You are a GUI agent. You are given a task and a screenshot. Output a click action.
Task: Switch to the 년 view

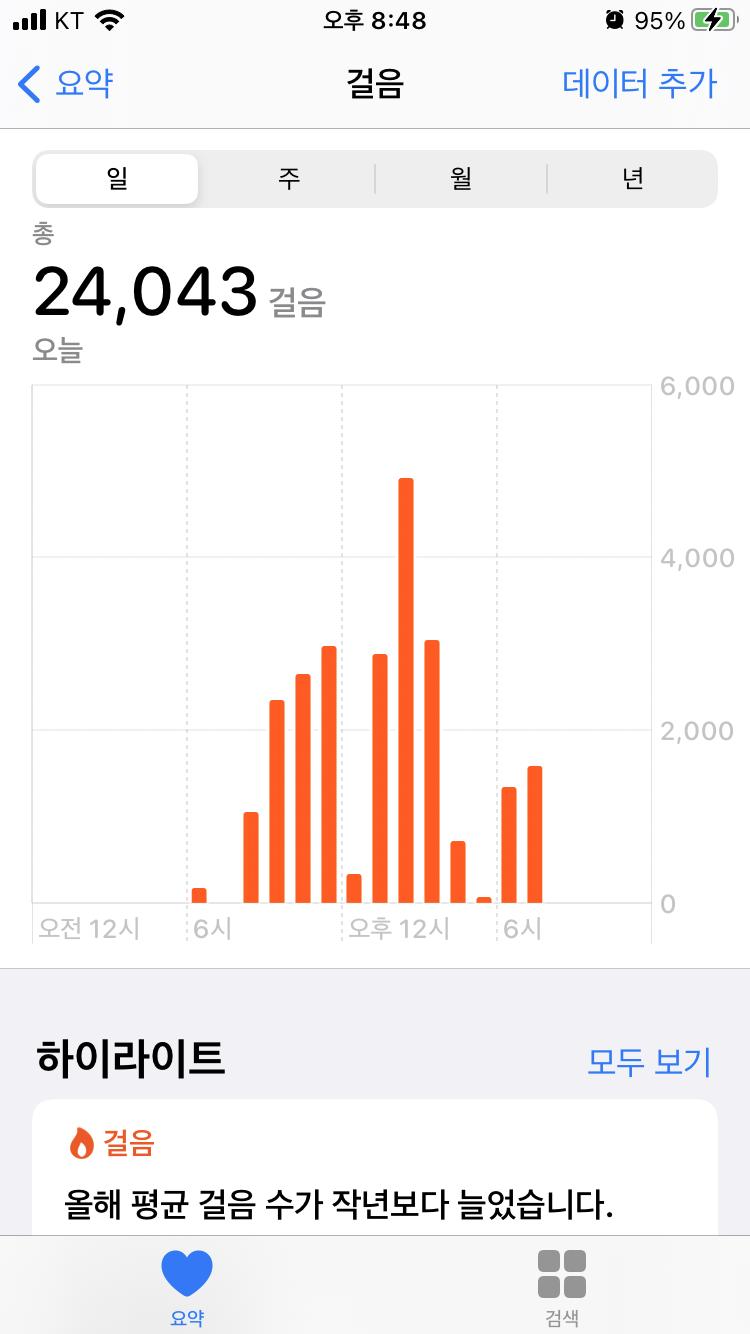[x=632, y=179]
